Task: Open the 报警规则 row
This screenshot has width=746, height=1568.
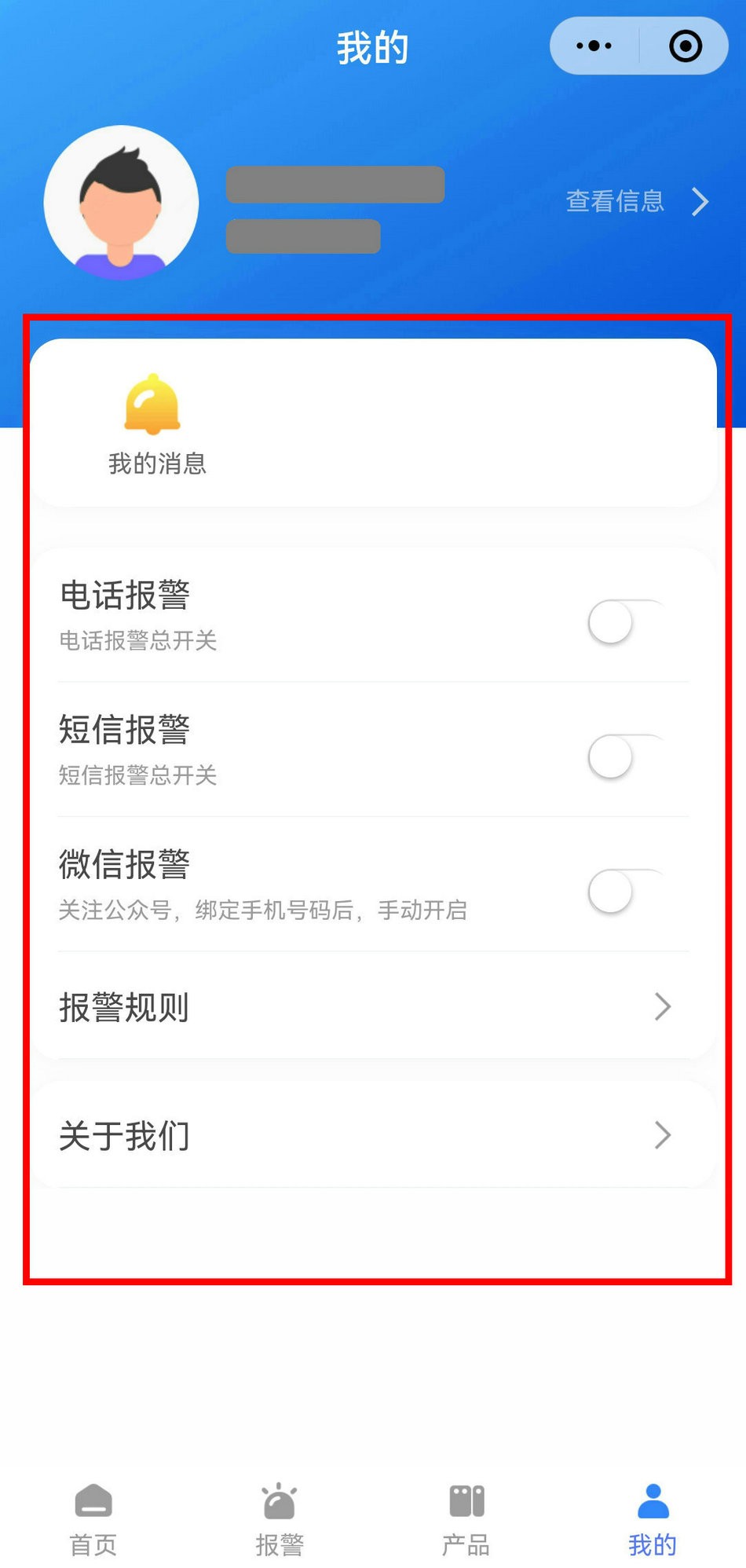Action: point(373,1007)
